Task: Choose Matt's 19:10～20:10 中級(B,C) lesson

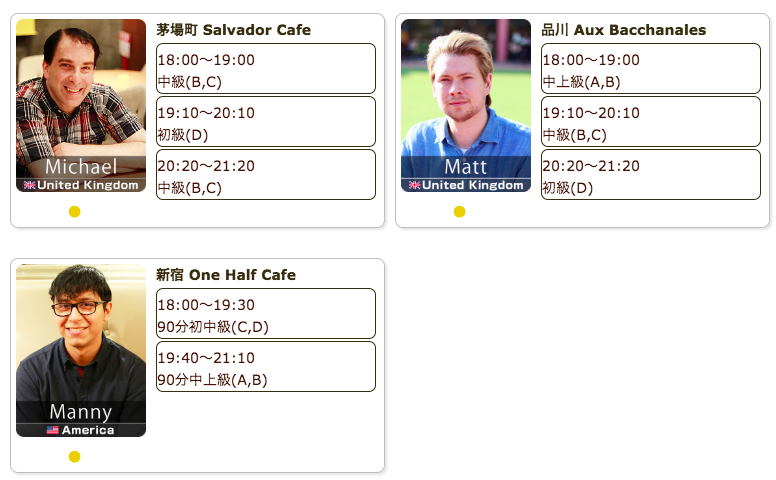Action: click(650, 122)
